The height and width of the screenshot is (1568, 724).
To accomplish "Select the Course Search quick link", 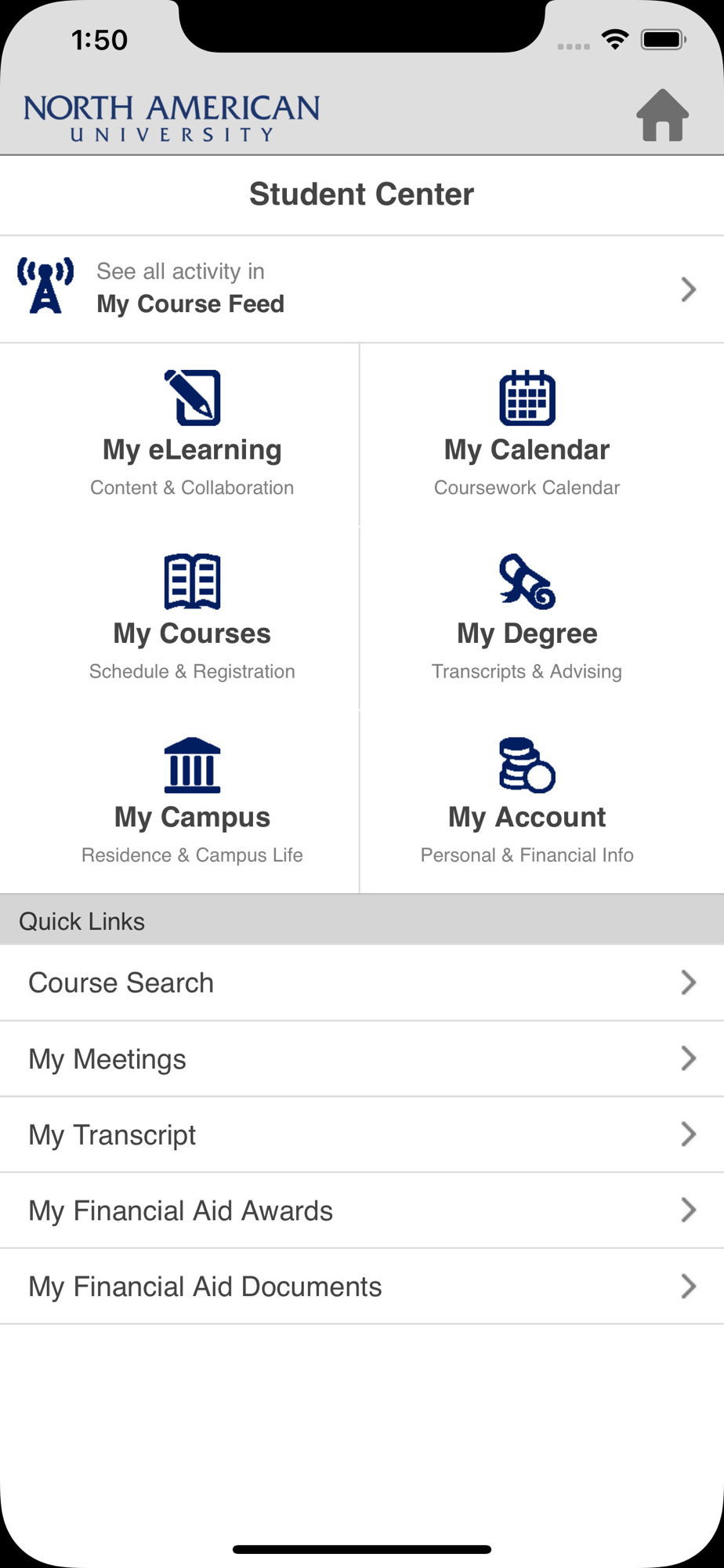I will point(362,982).
